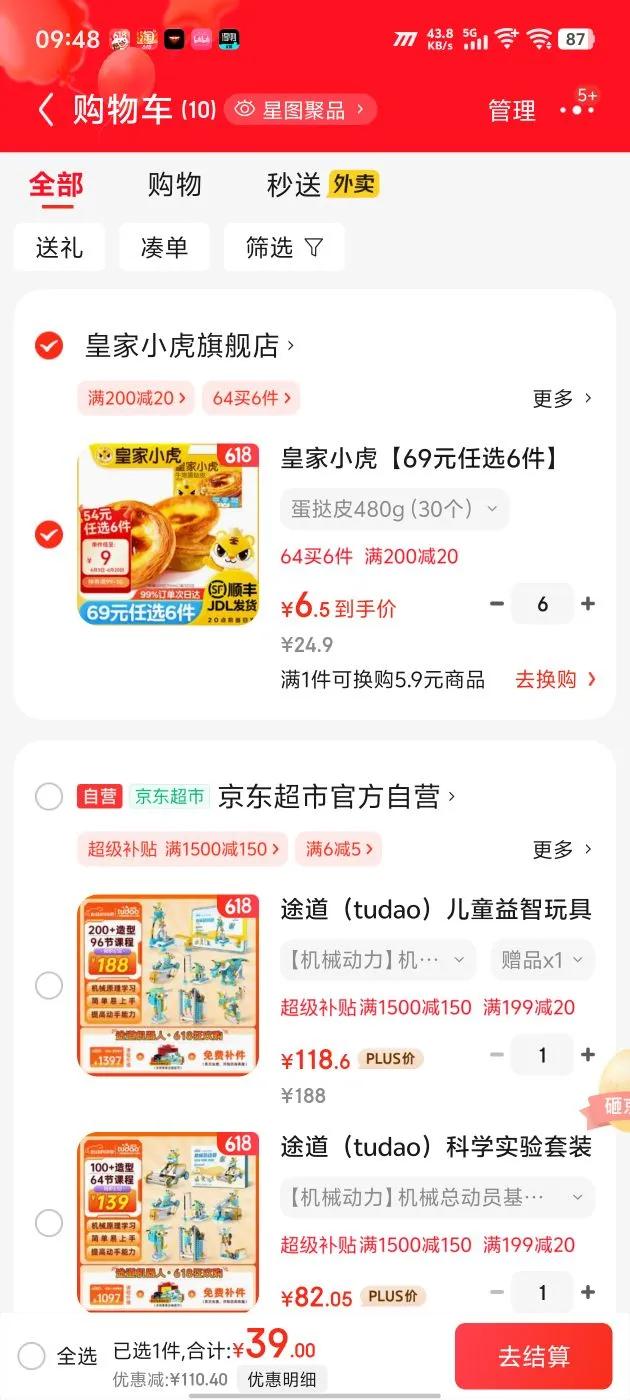Open 管理 to manage cart items
The image size is (630, 1400).
click(x=512, y=110)
